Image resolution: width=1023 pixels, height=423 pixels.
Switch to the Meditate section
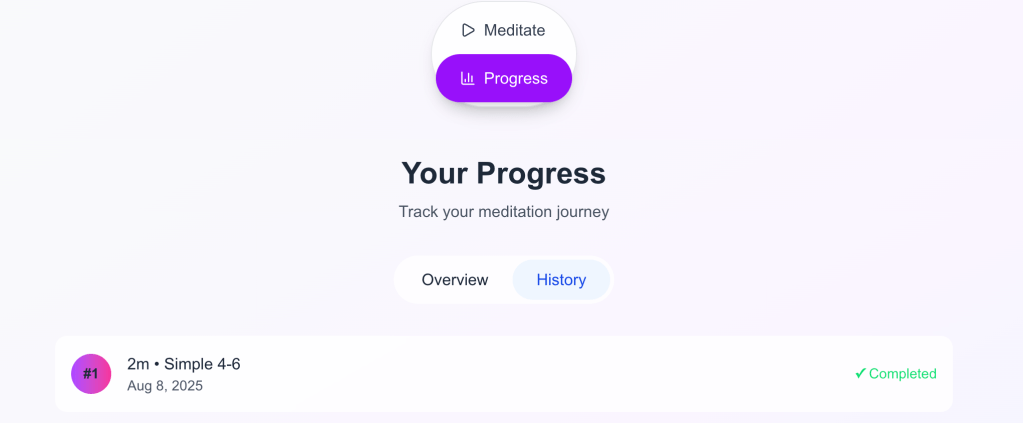click(x=503, y=30)
